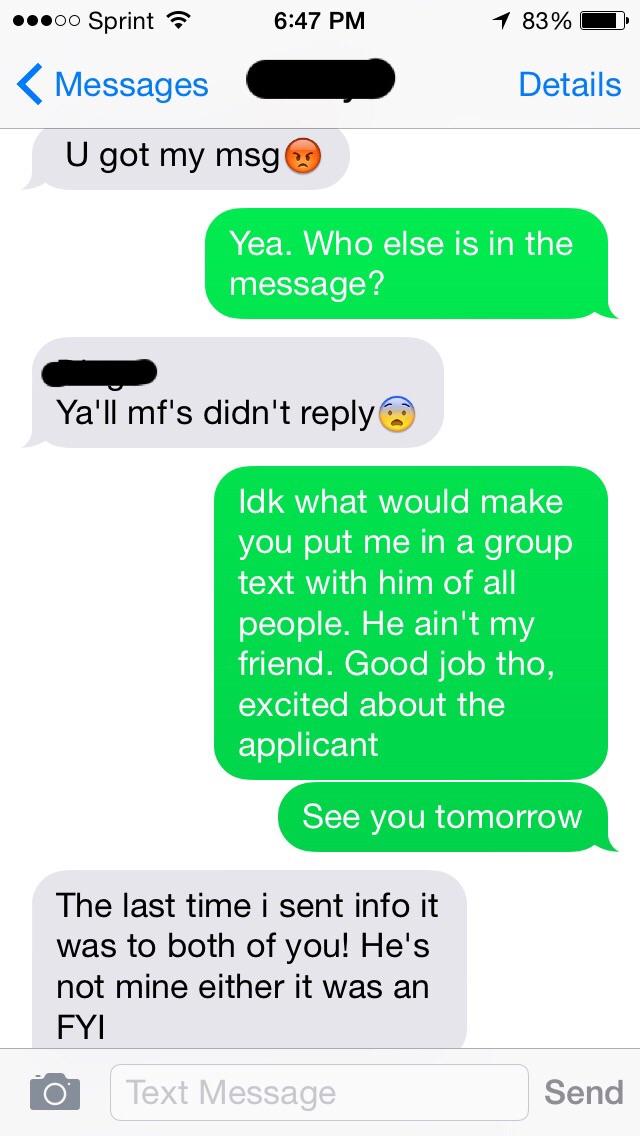
Task: Focus the Text Message field
Action: pyautogui.click(x=318, y=1092)
